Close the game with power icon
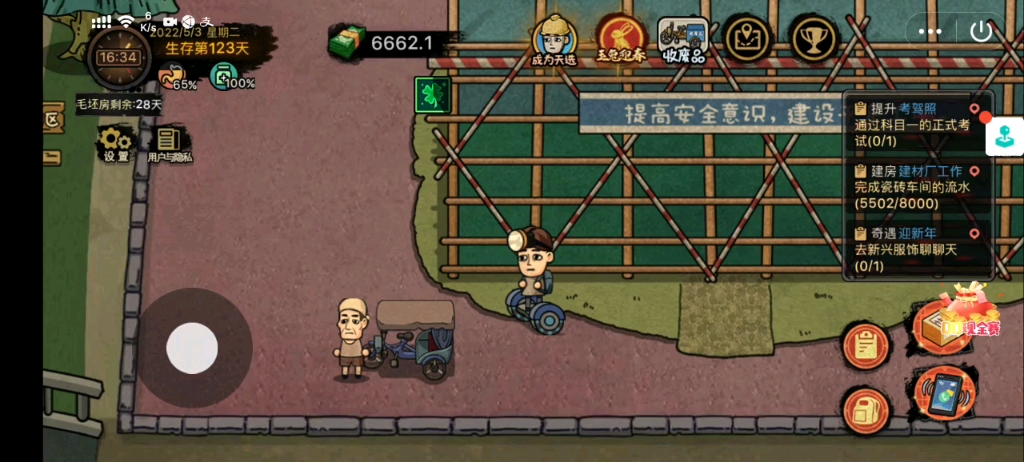This screenshot has height=462, width=1024. tap(981, 31)
